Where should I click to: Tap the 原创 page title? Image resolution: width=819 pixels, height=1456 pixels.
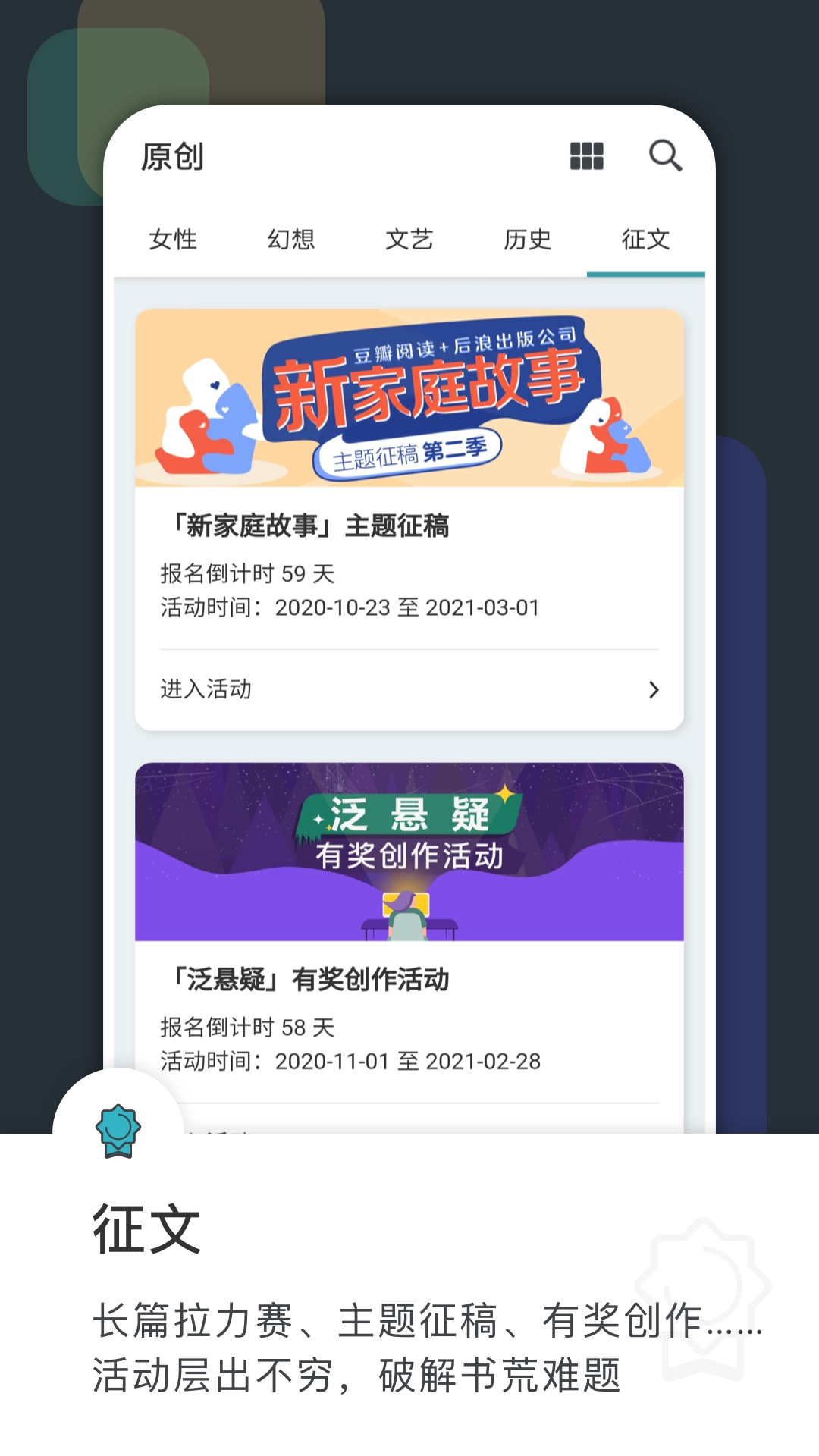tap(171, 158)
